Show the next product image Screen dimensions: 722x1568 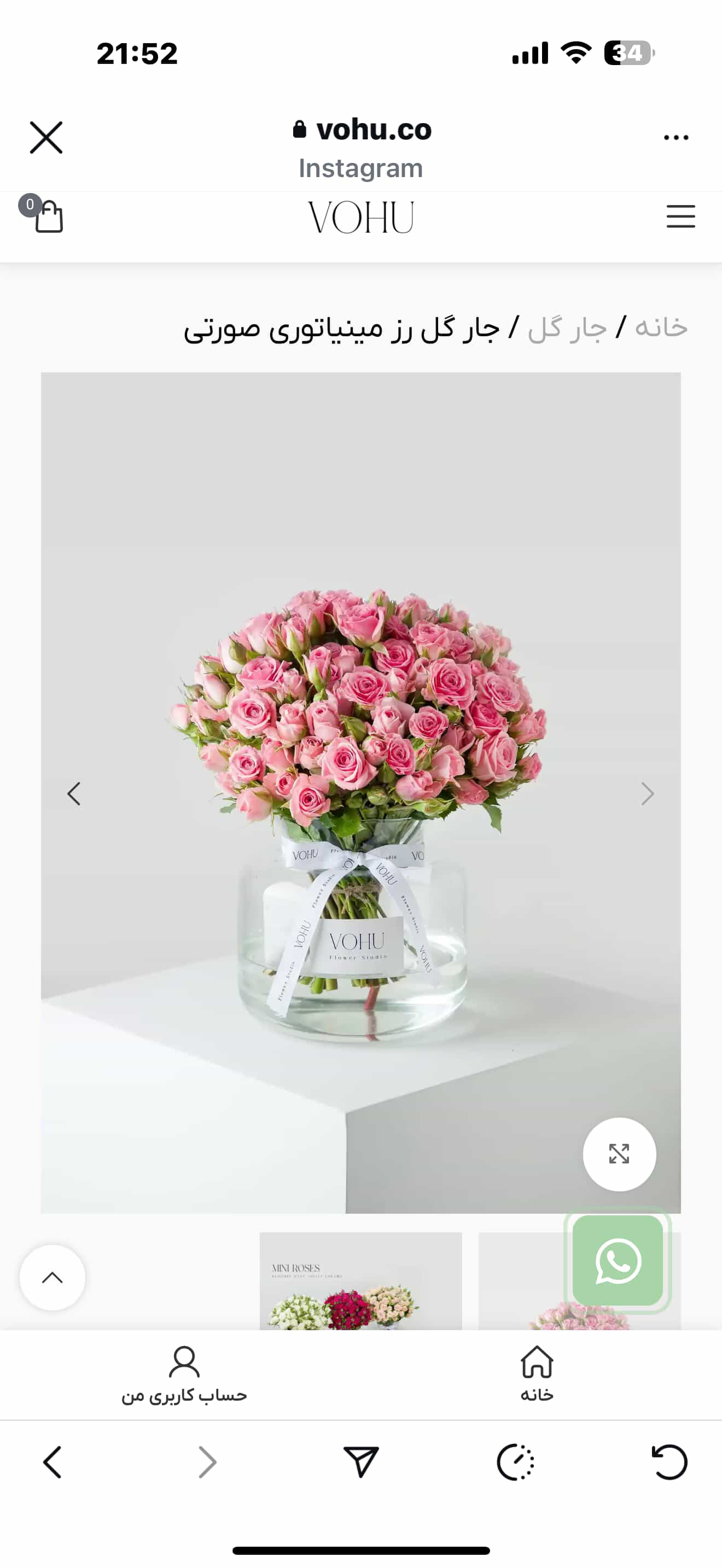coord(647,793)
